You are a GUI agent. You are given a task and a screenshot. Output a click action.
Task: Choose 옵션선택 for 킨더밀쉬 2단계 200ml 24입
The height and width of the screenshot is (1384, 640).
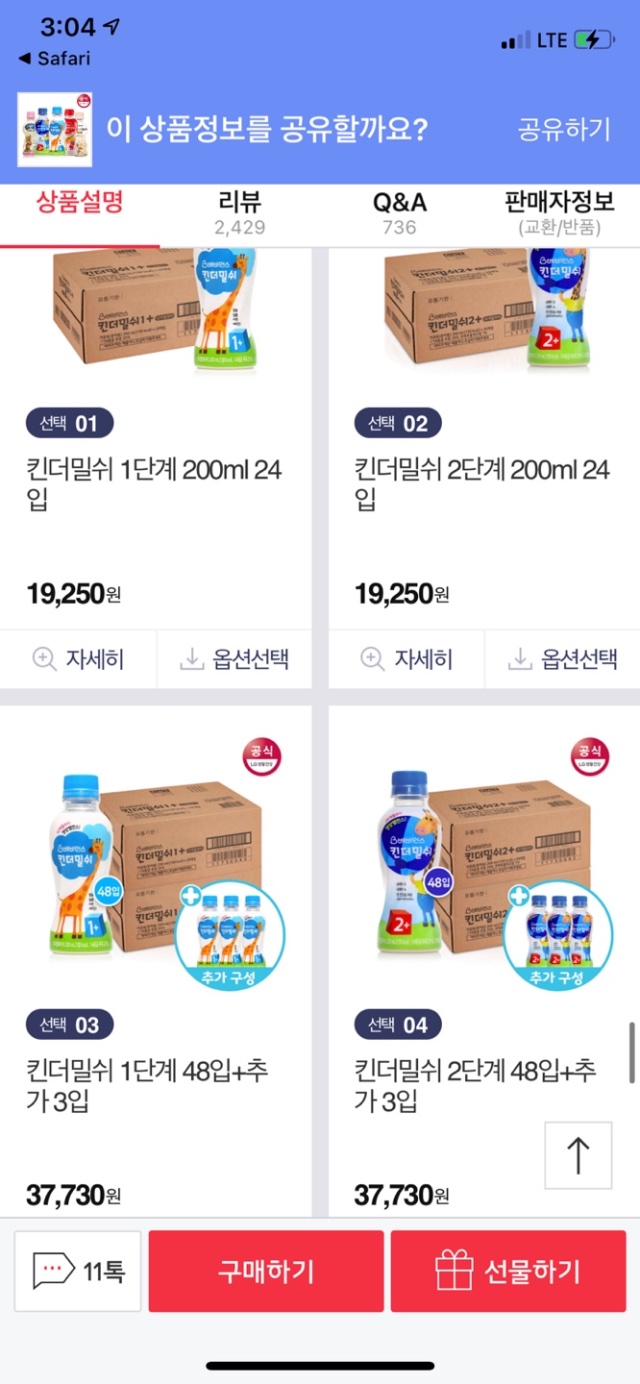[562, 659]
